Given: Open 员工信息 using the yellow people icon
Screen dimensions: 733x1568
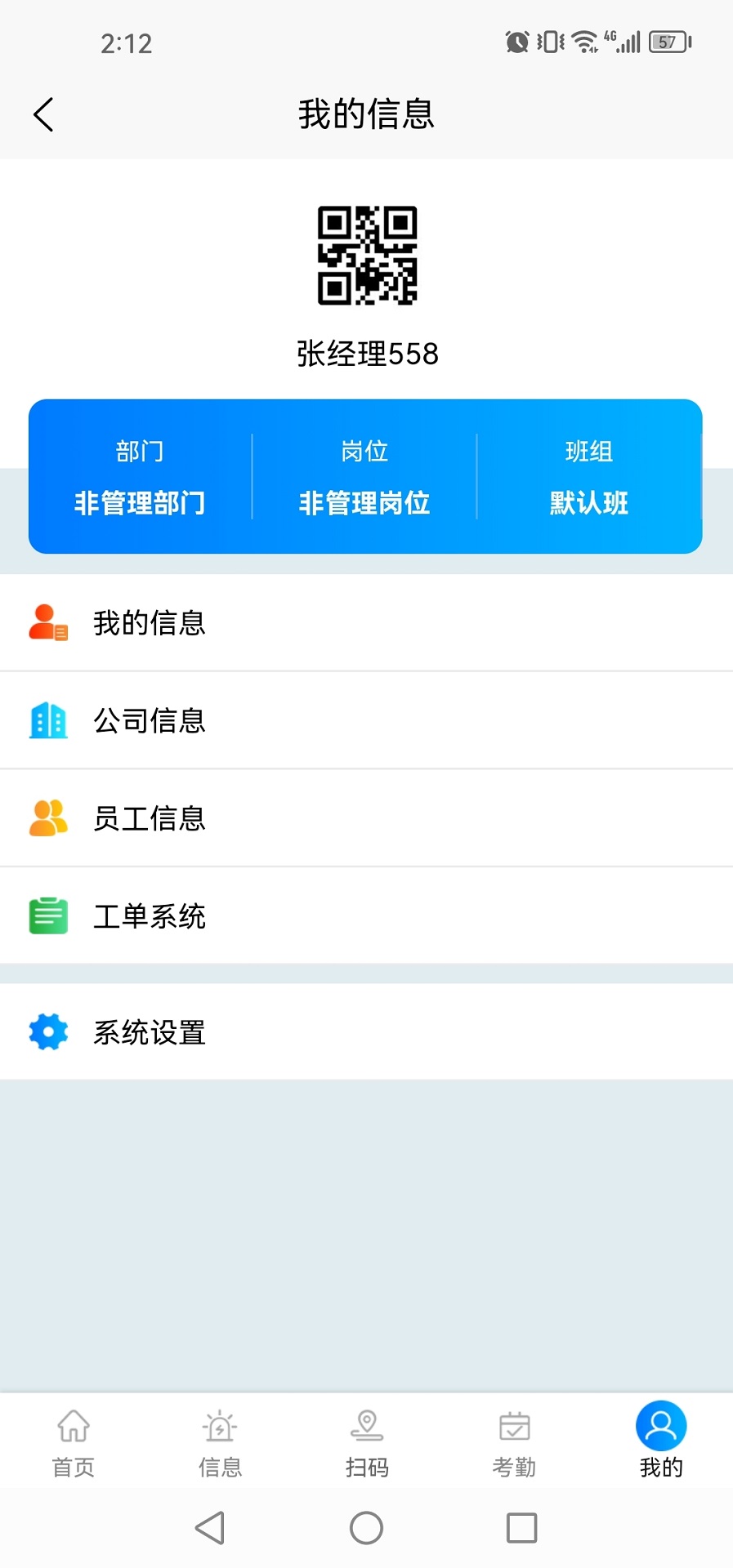Looking at the screenshot, I should coord(47,818).
